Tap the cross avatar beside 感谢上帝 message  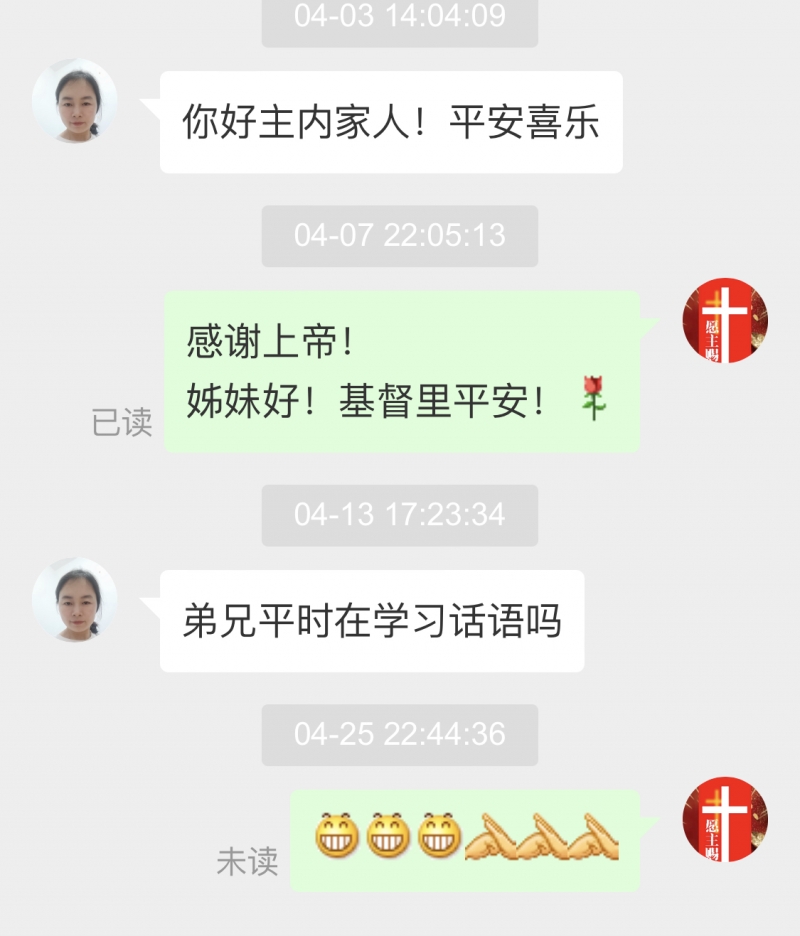pos(725,320)
